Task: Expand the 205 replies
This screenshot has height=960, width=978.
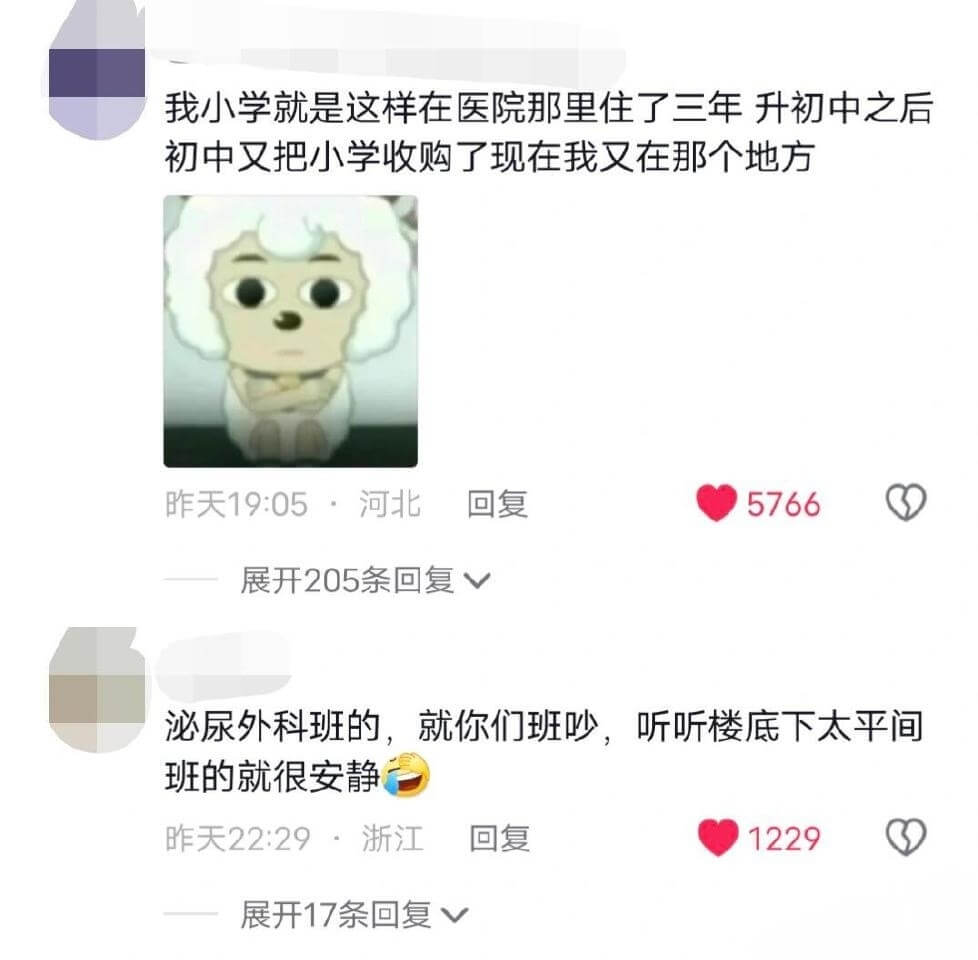Action: 364,580
